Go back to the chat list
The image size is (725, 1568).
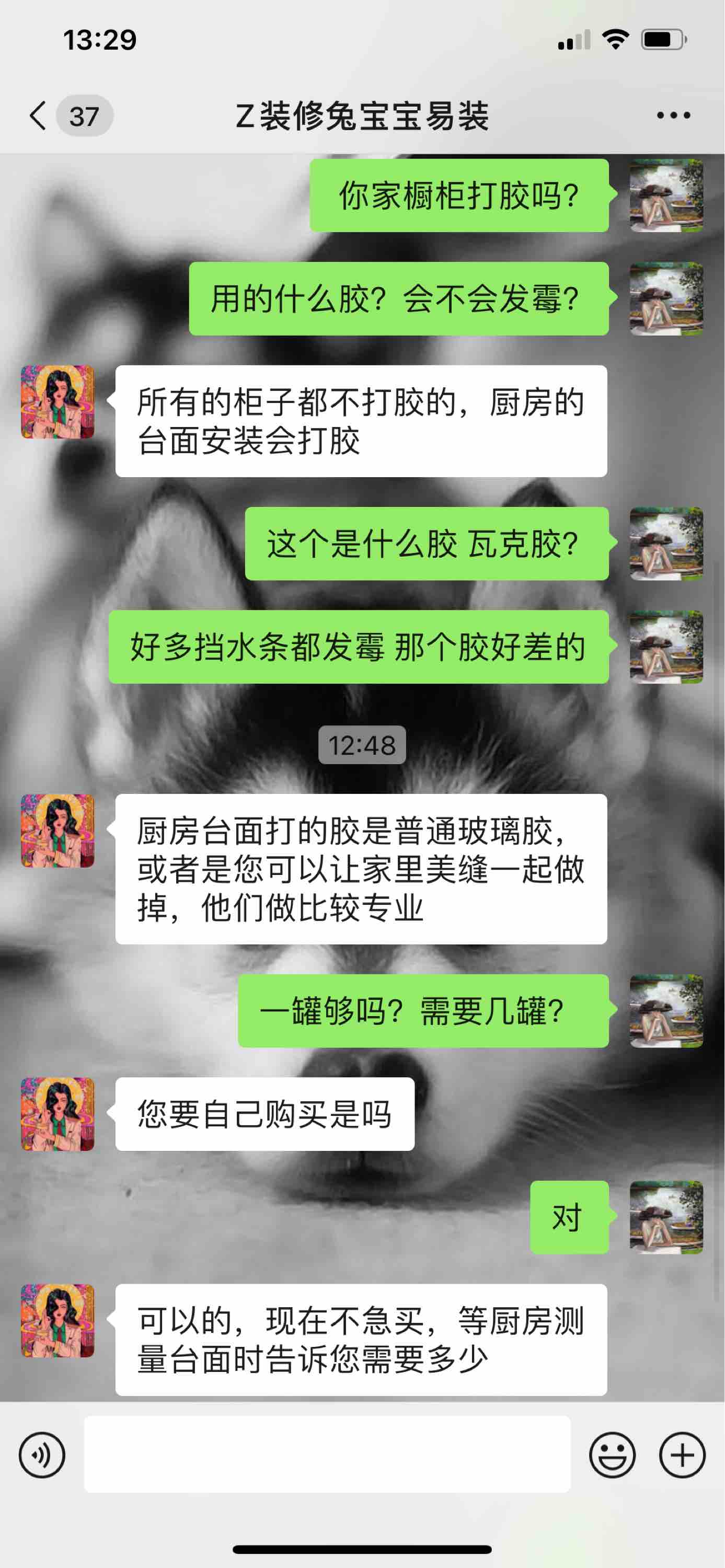38,116
